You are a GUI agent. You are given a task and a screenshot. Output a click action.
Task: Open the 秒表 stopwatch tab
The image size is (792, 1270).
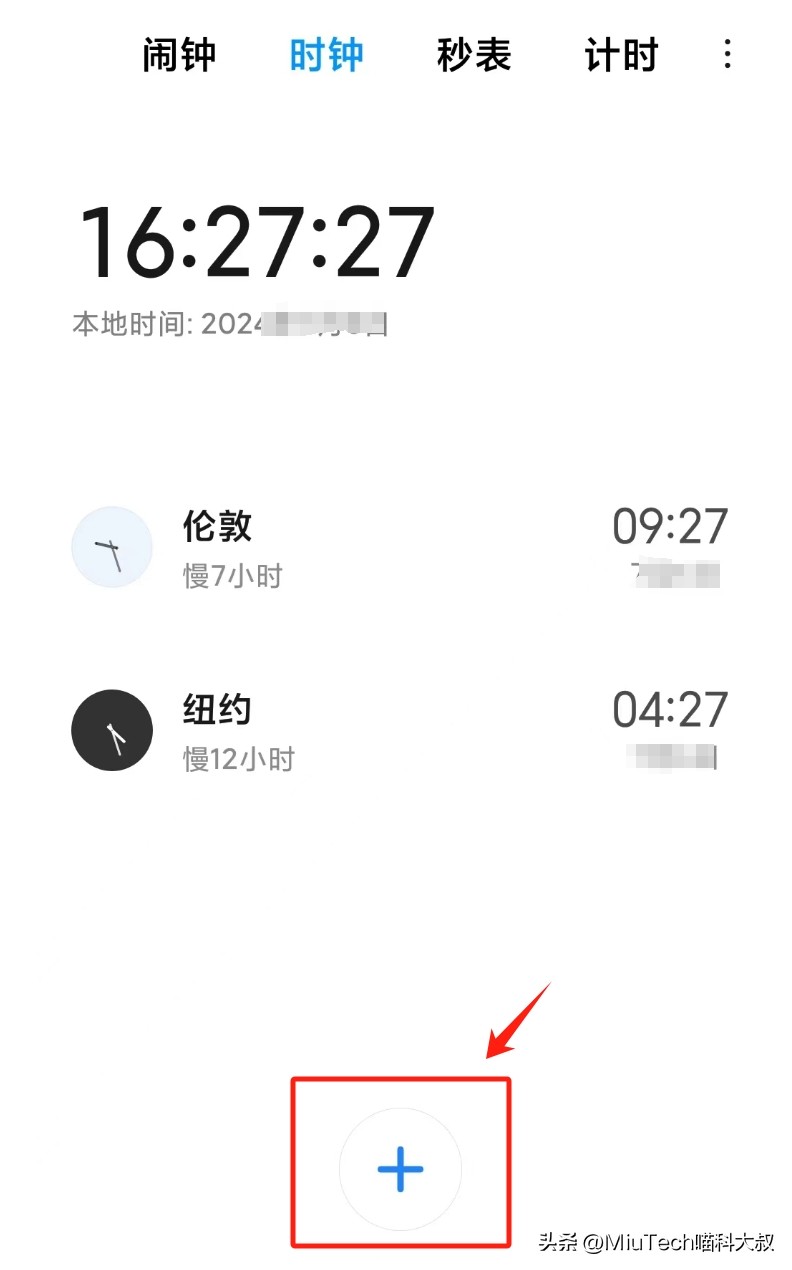(x=474, y=55)
